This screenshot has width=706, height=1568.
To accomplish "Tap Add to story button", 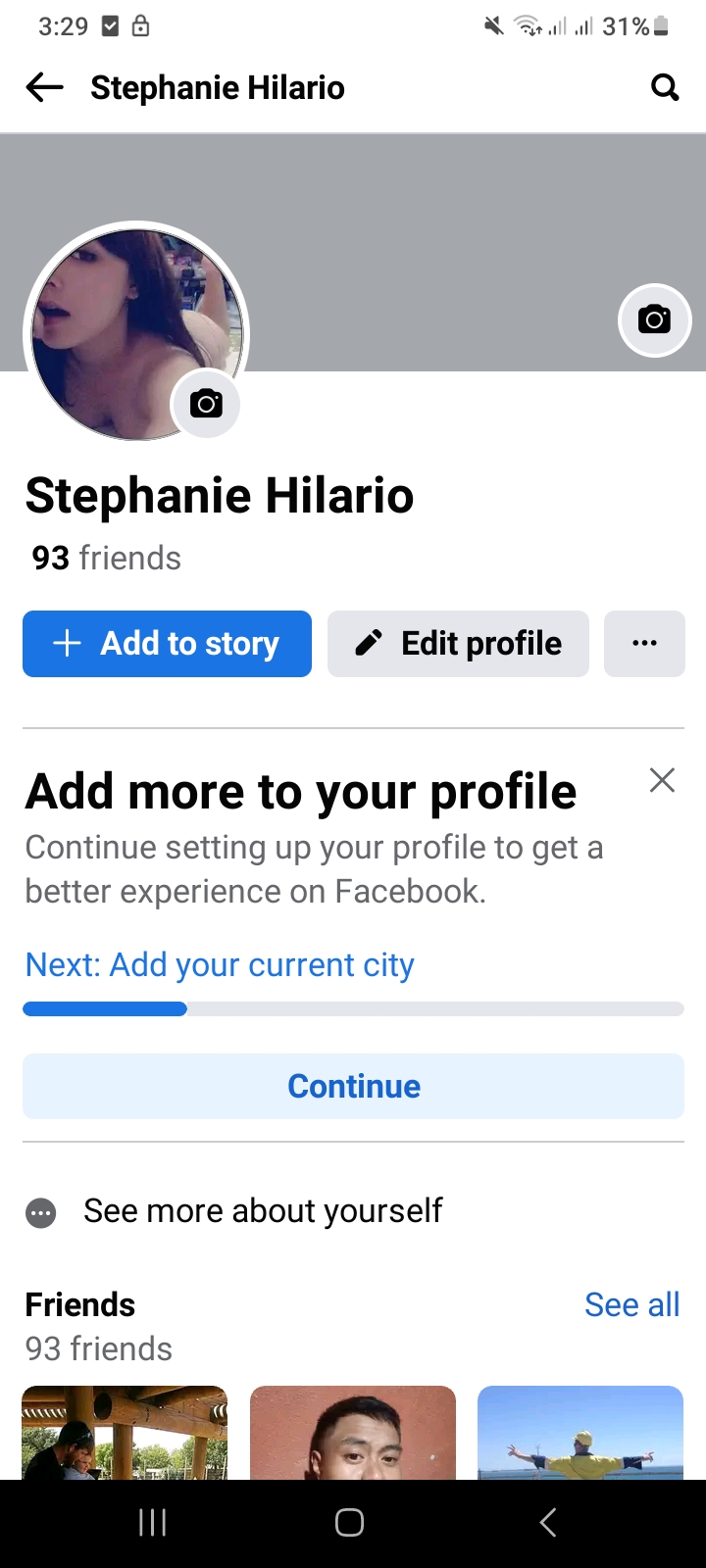I will tap(167, 644).
